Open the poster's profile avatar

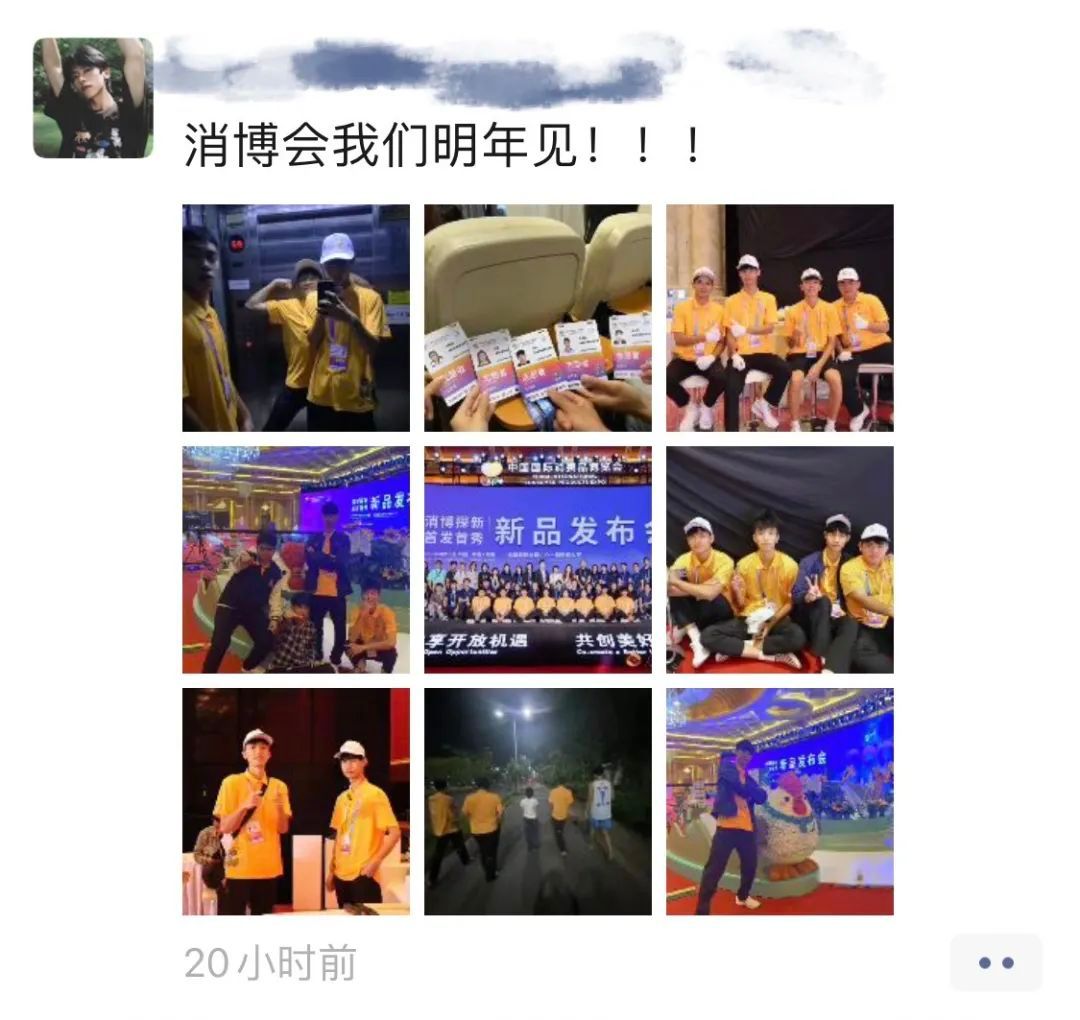tap(93, 98)
